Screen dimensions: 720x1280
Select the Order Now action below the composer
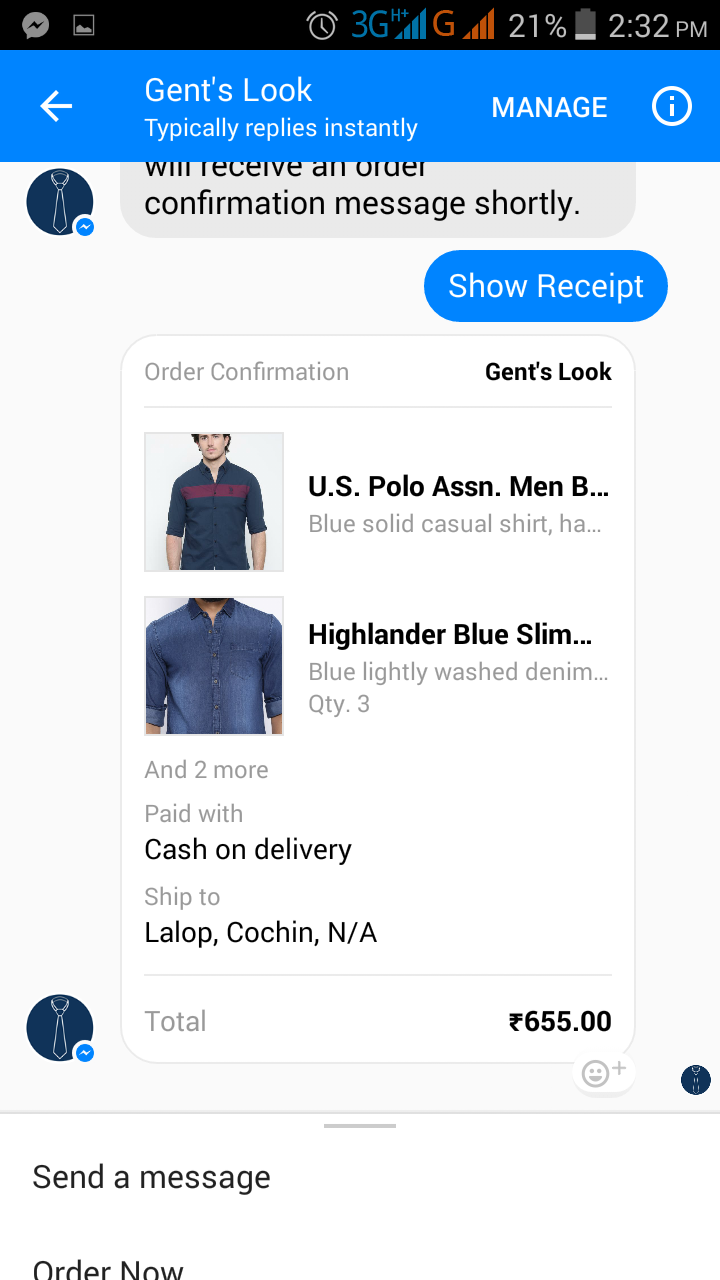click(107, 1268)
